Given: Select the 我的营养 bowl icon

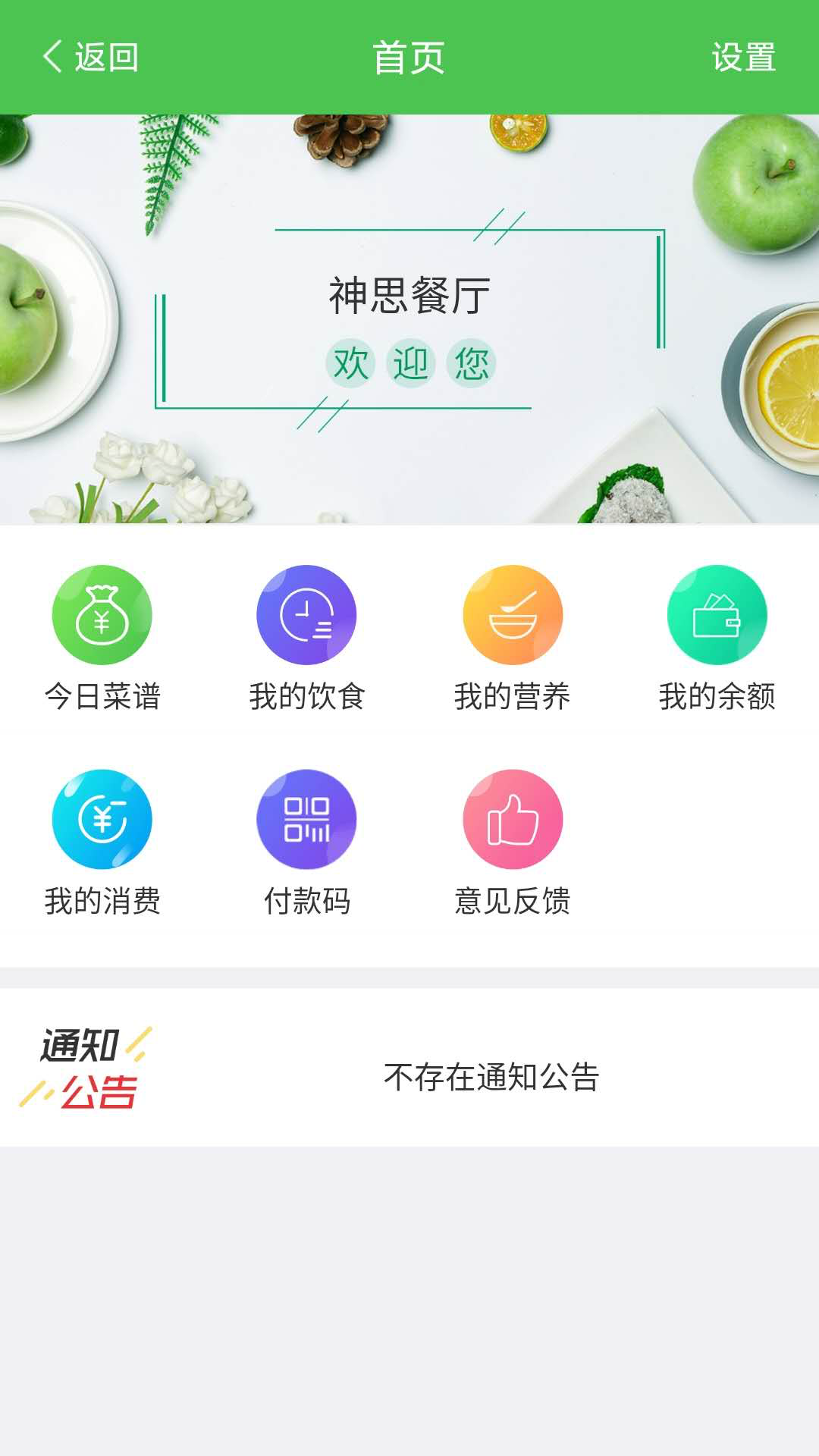Looking at the screenshot, I should (x=512, y=616).
